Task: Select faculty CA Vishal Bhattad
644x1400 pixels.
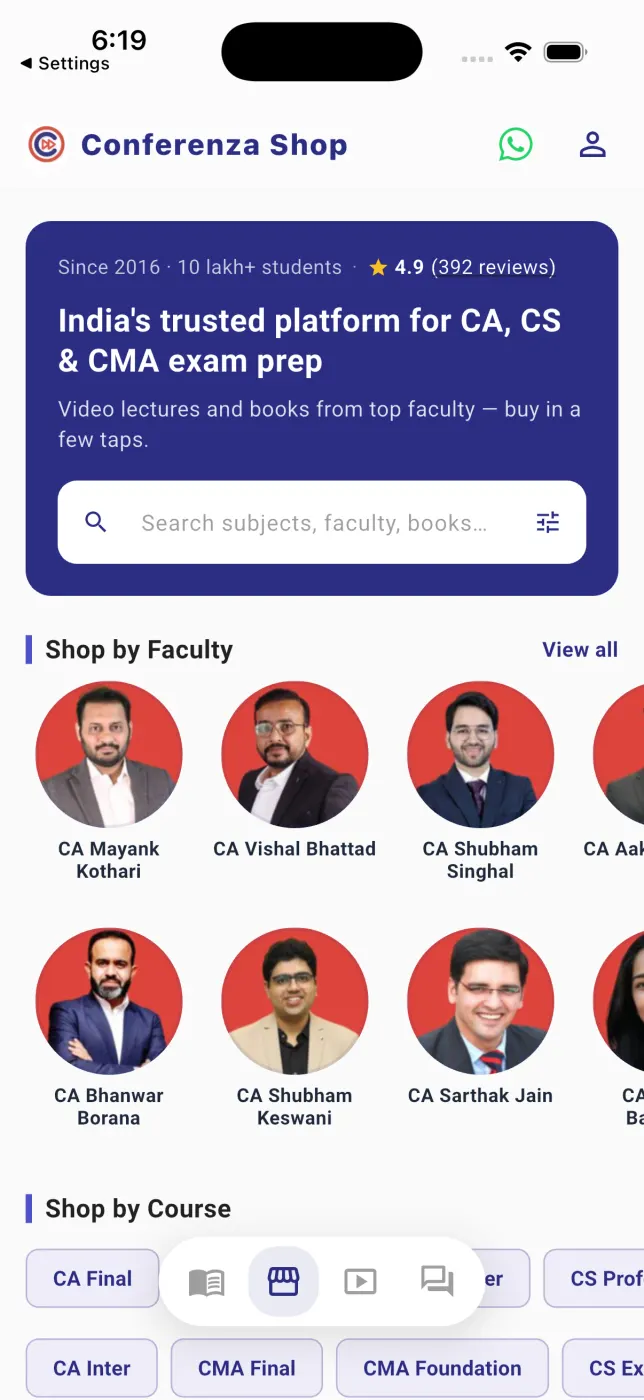Action: point(295,771)
